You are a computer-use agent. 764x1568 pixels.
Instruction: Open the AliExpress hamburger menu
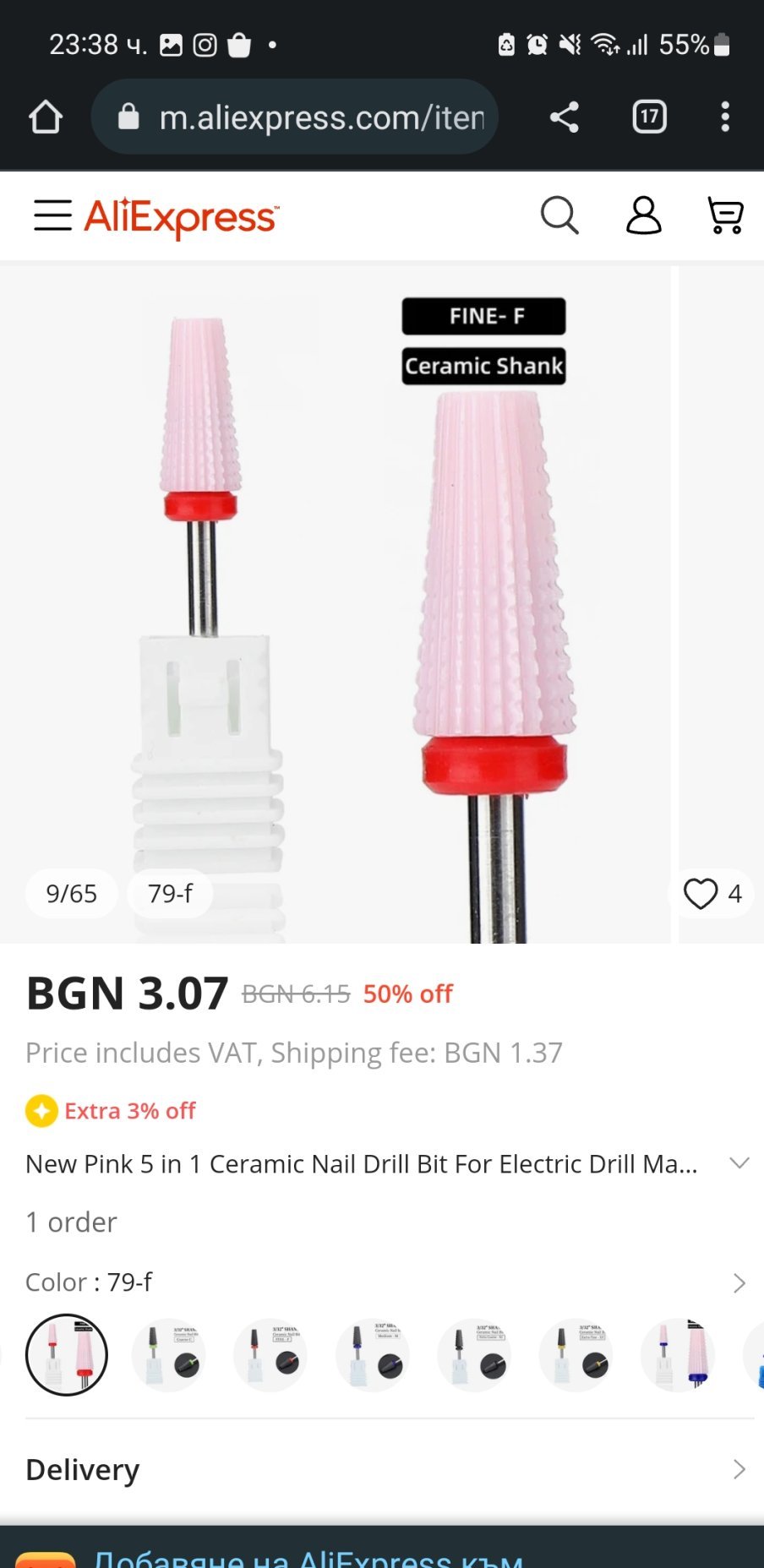[x=52, y=216]
